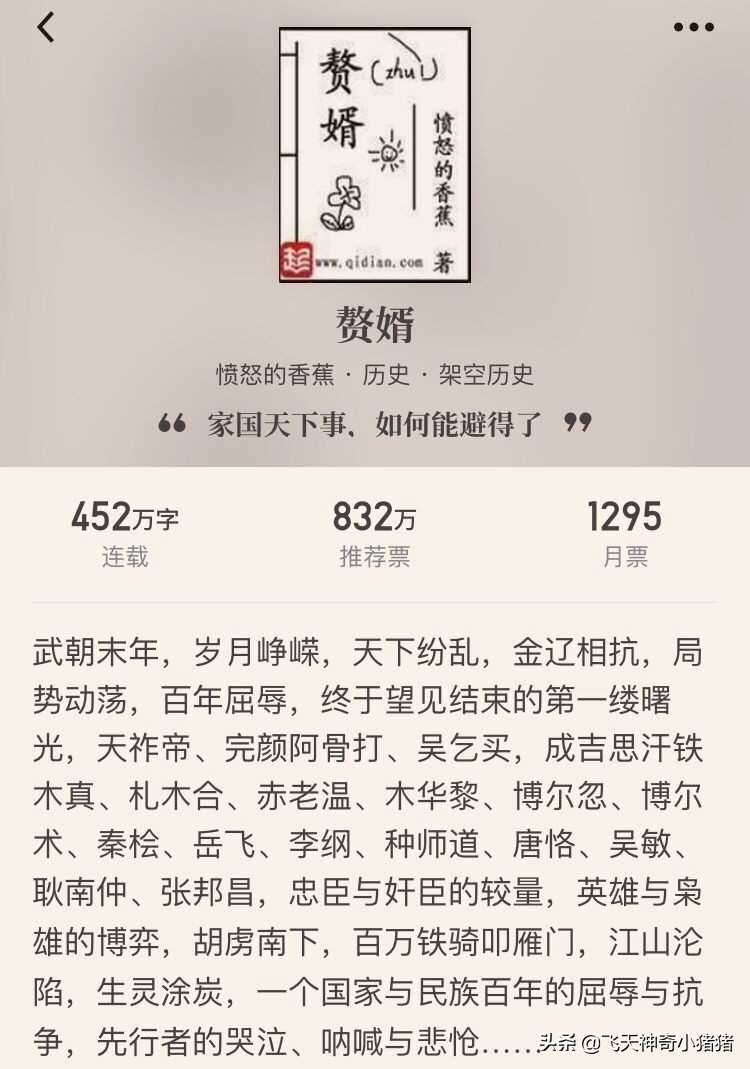750x1069 pixels.
Task: Tap the tagline 家国天下事，如何能避得了
Action: click(x=374, y=423)
